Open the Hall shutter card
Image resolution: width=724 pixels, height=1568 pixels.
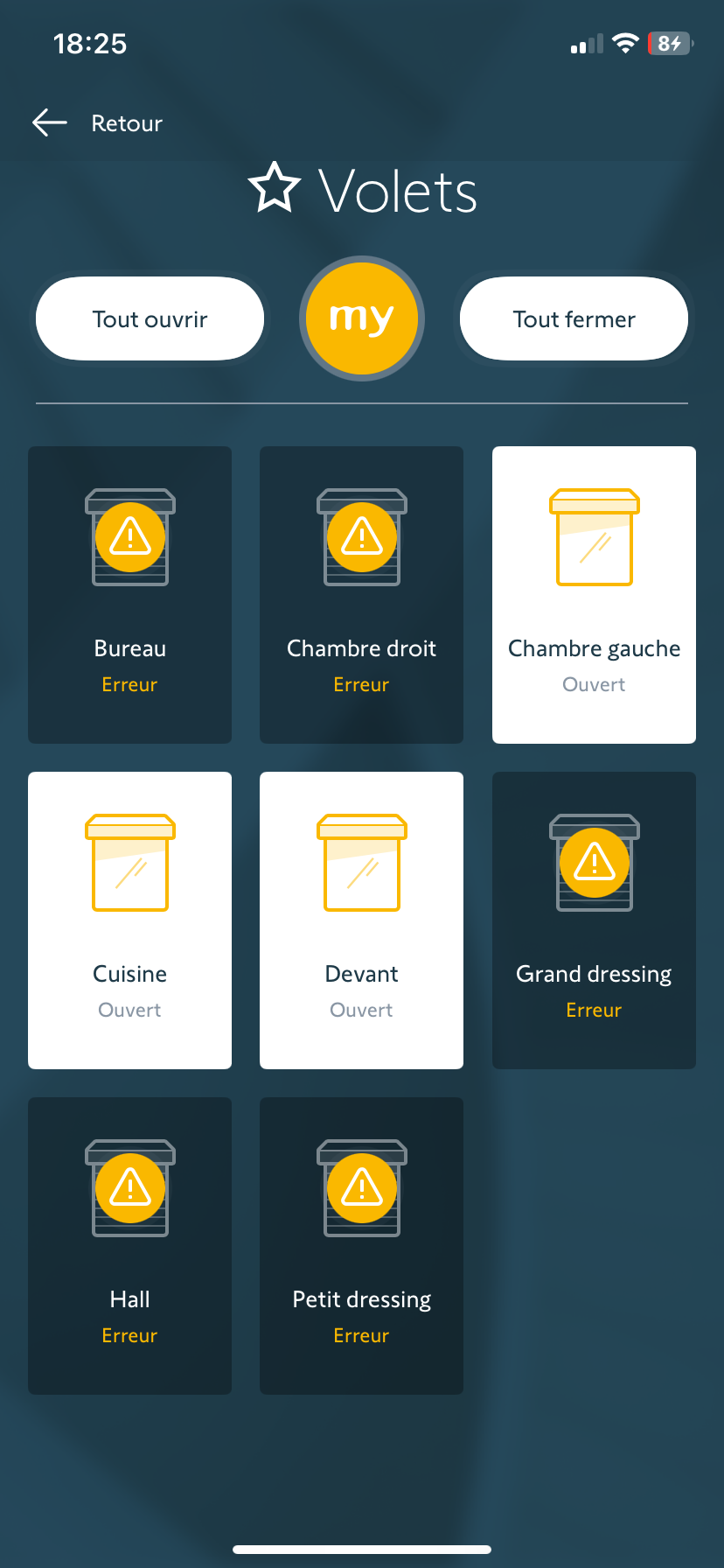(130, 1246)
